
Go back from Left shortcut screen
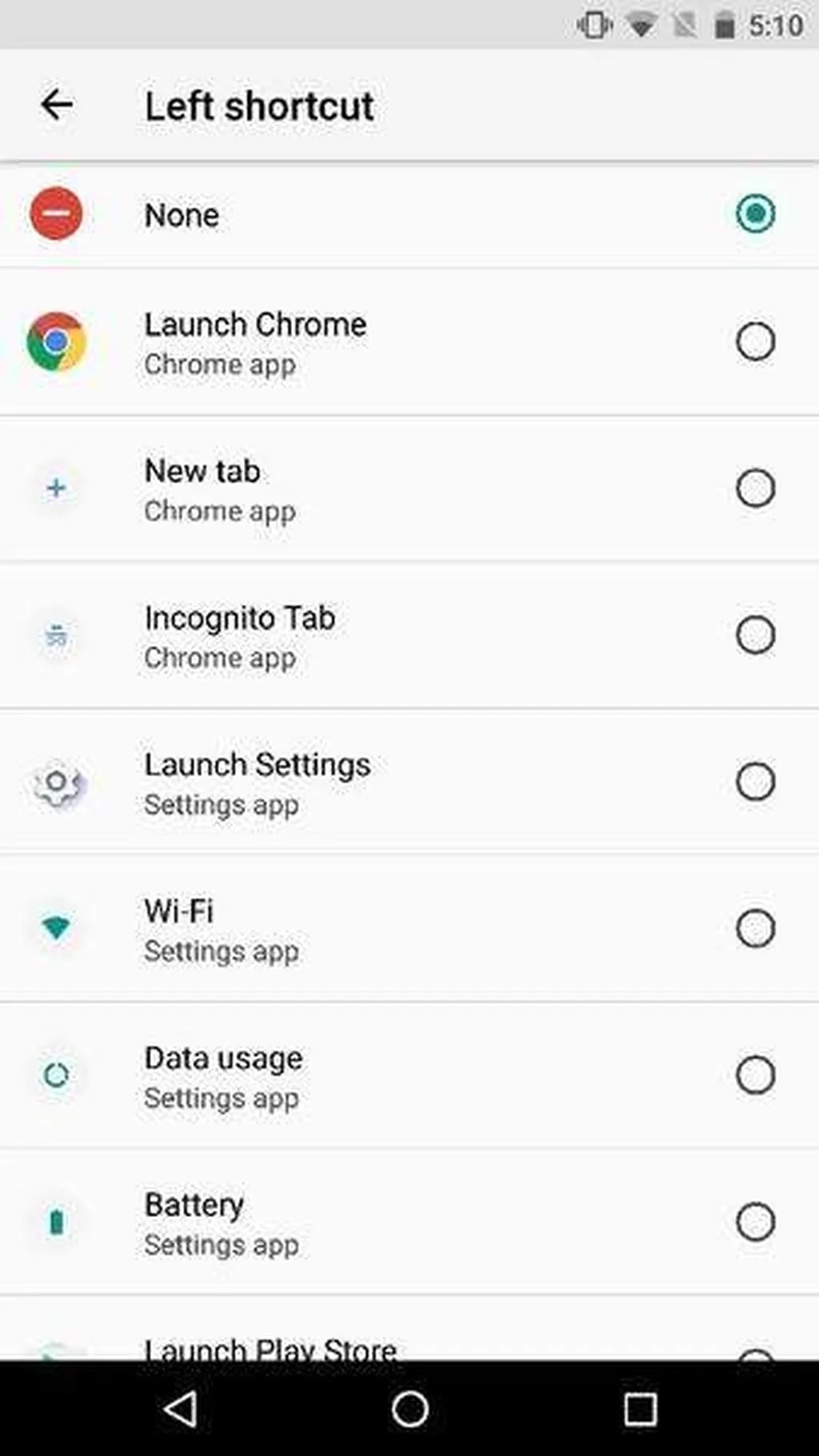click(57, 105)
